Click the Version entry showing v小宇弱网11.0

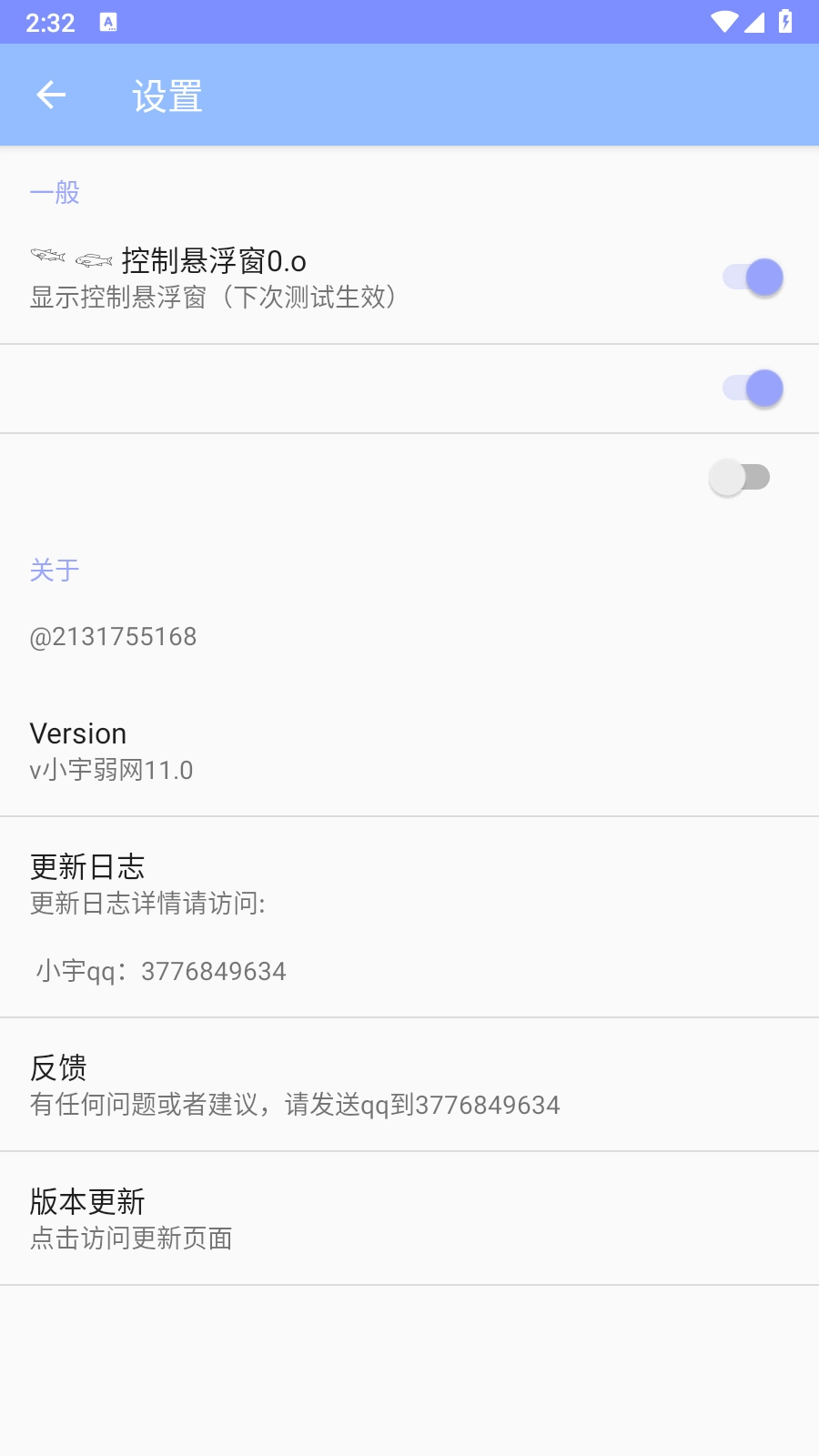[109, 750]
